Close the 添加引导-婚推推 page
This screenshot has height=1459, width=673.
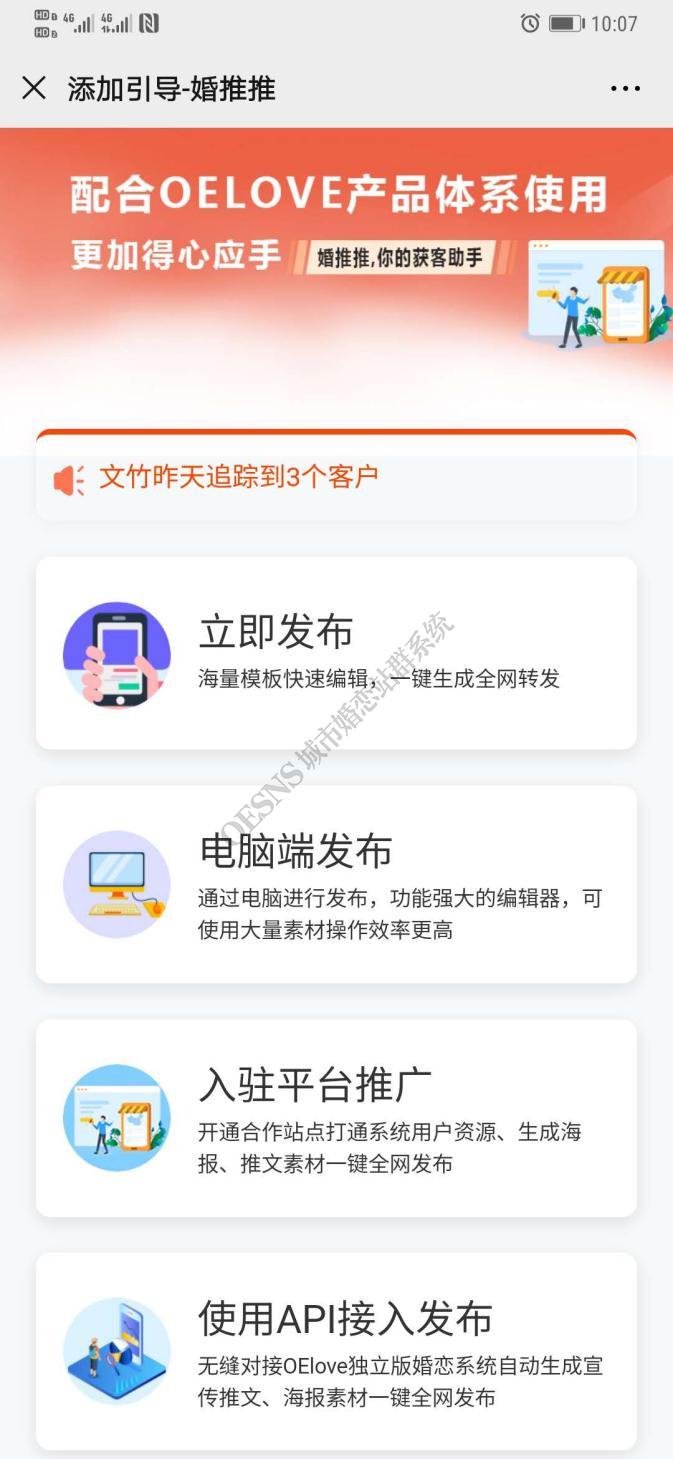pyautogui.click(x=34, y=88)
